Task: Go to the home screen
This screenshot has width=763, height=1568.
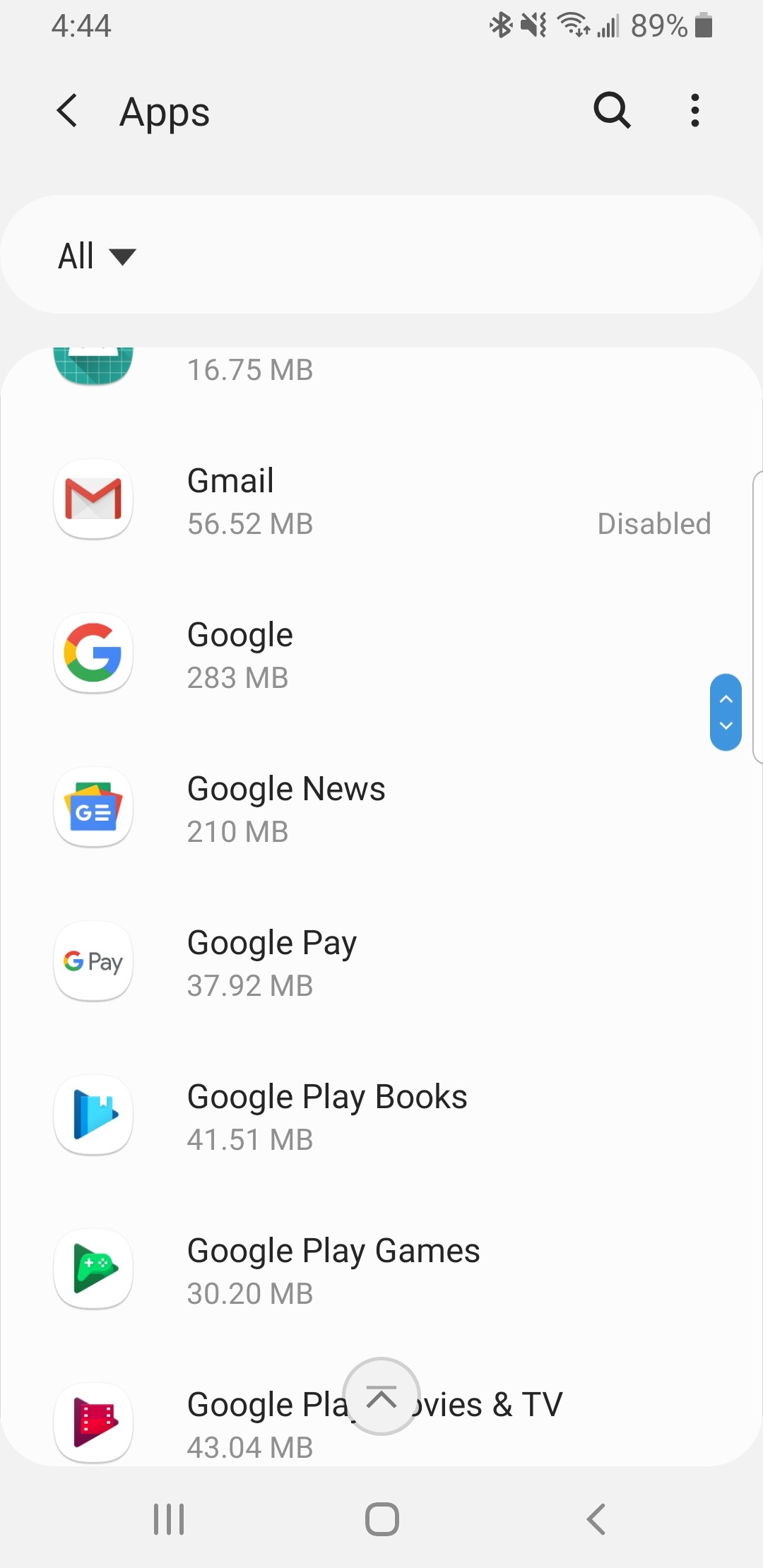Action: coord(382,1519)
